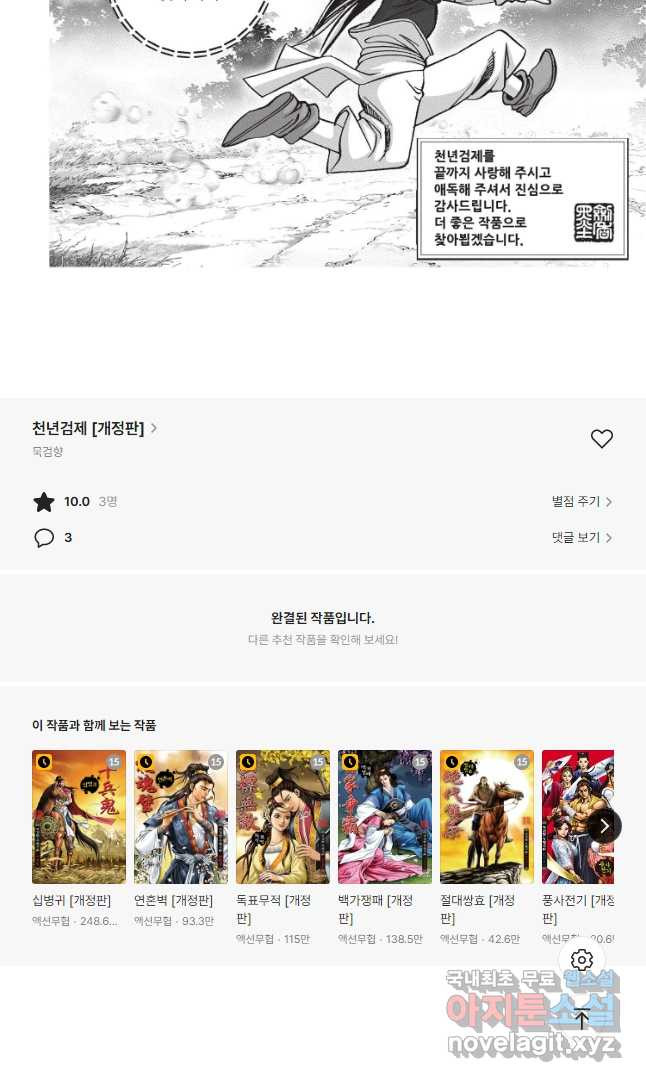Open the 십병귀 [개정판] recommendation
Viewport: 646px width, 1082px height.
79,817
